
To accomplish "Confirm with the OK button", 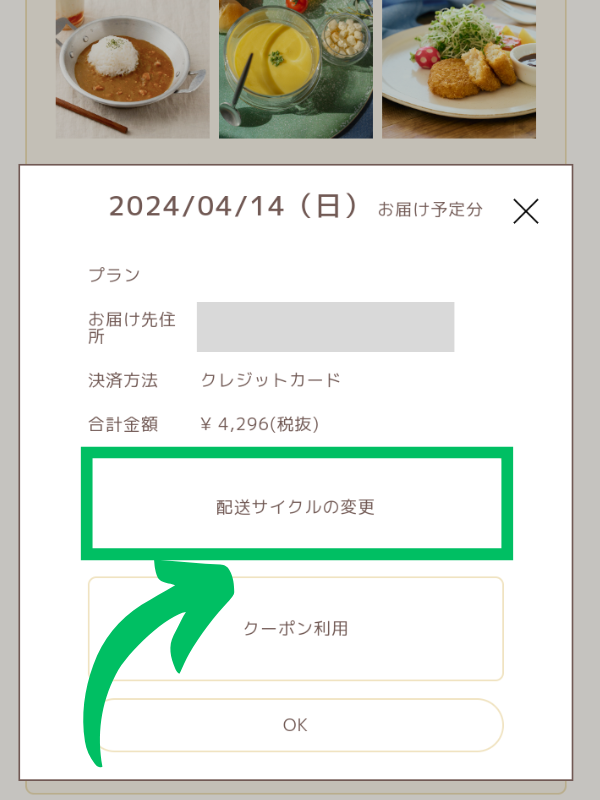I will pyautogui.click(x=296, y=725).
